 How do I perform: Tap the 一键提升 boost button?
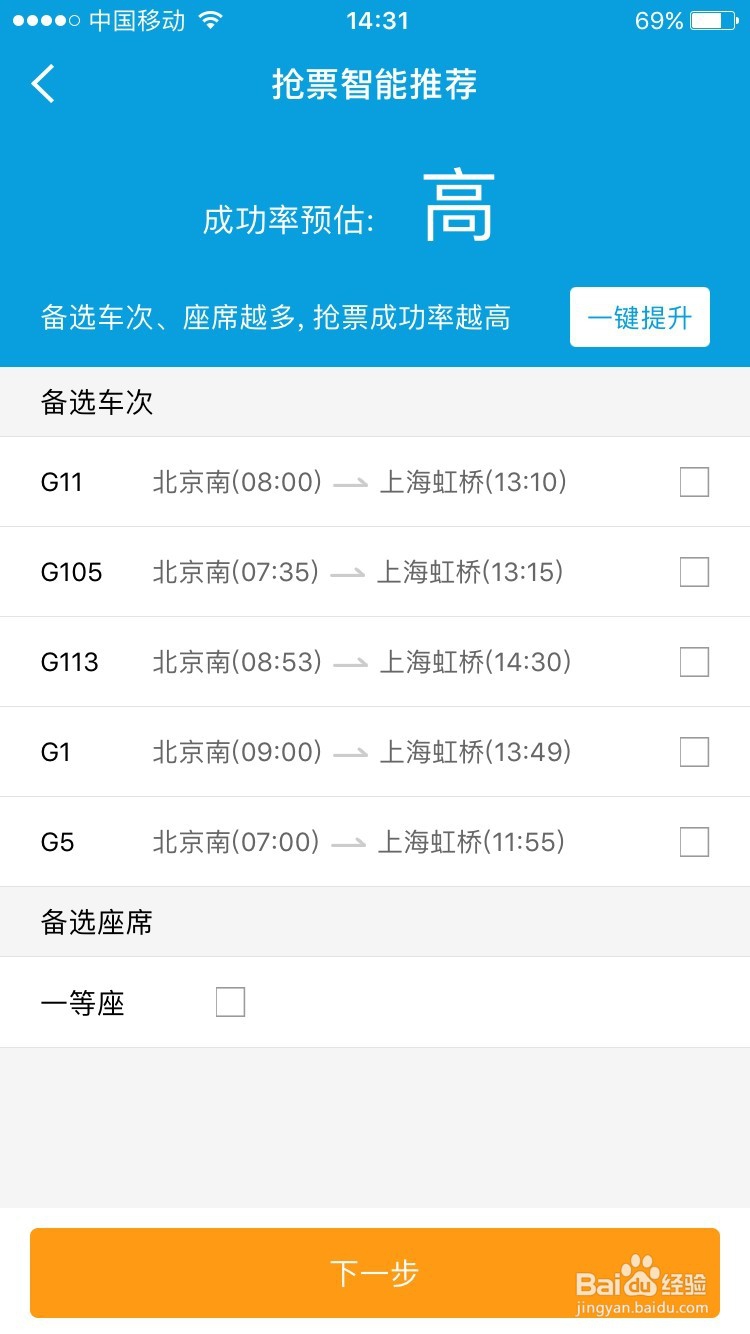coord(639,317)
